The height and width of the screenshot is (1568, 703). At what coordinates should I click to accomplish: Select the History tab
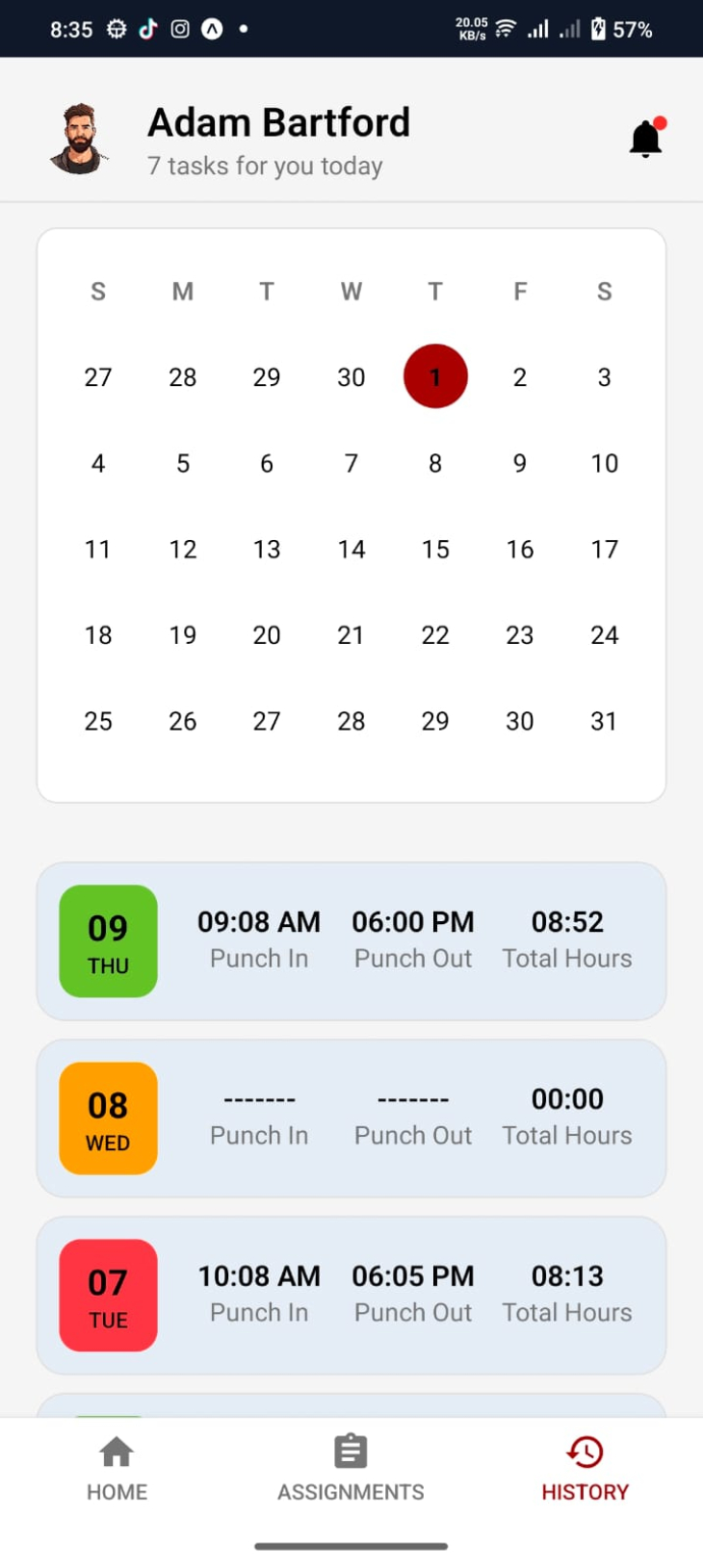[x=585, y=1469]
